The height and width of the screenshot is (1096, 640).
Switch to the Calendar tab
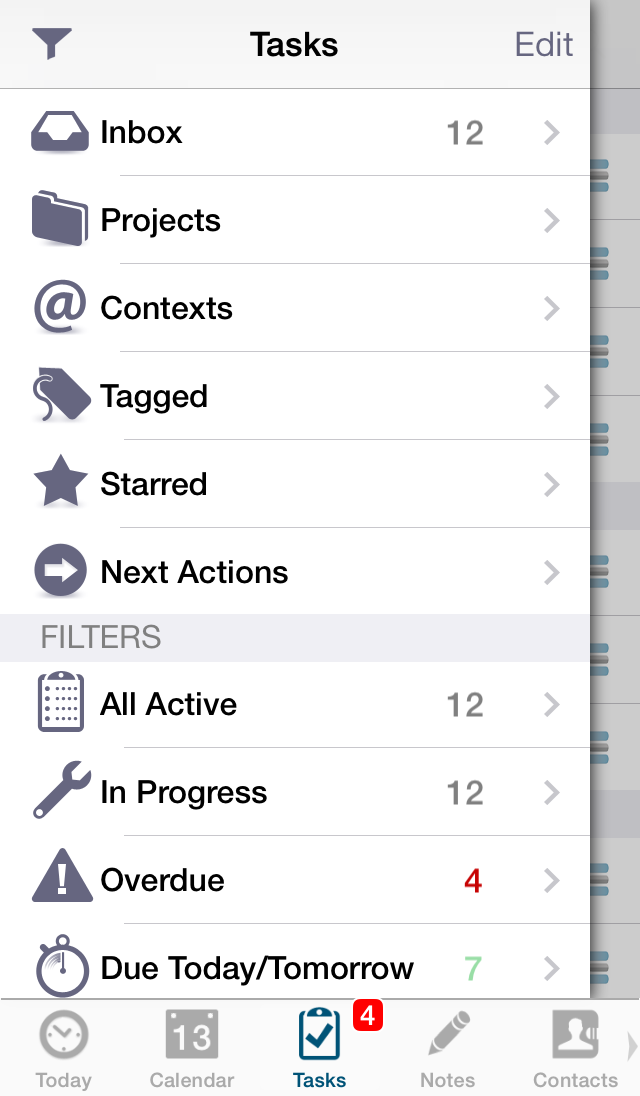pyautogui.click(x=191, y=1050)
